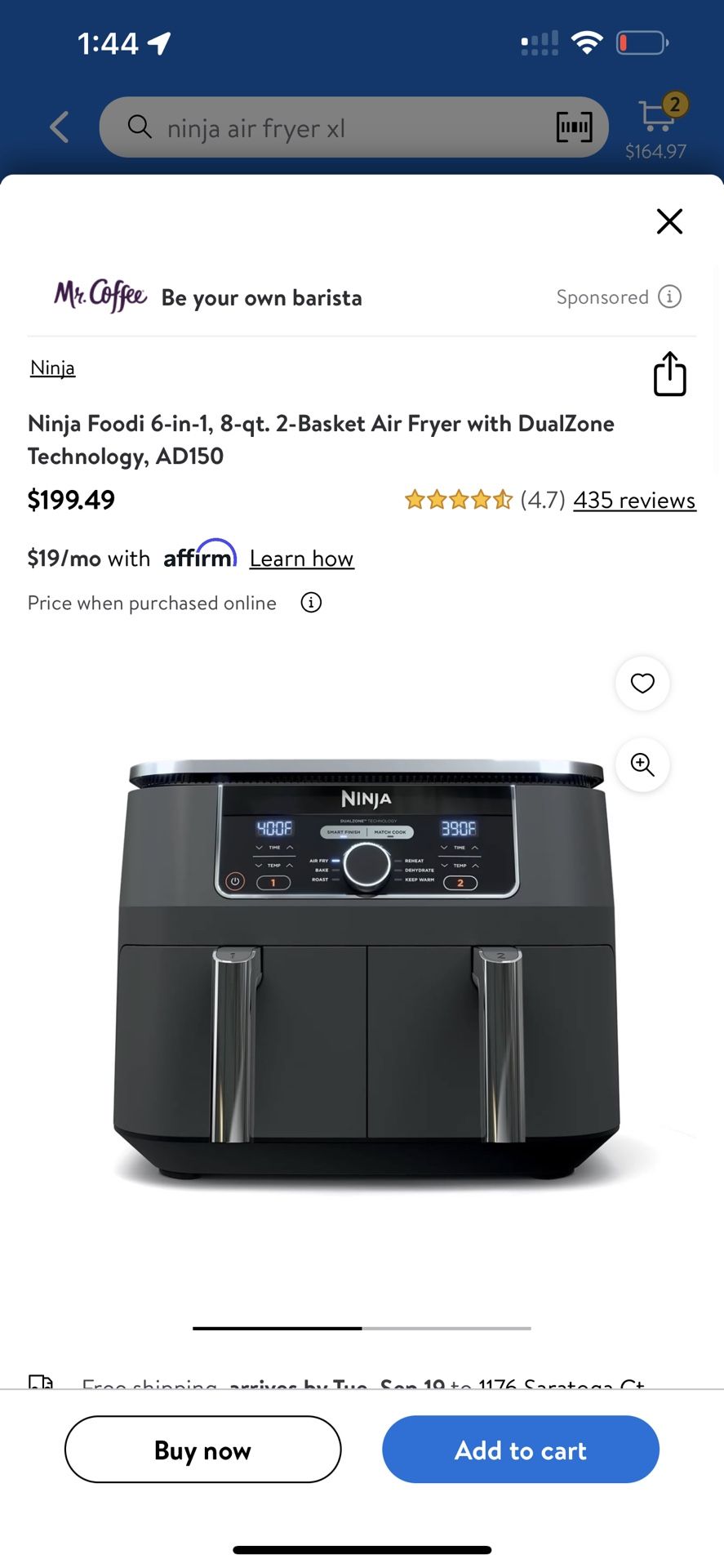The width and height of the screenshot is (724, 1568).
Task: View sponsored ad info
Action: point(669,296)
